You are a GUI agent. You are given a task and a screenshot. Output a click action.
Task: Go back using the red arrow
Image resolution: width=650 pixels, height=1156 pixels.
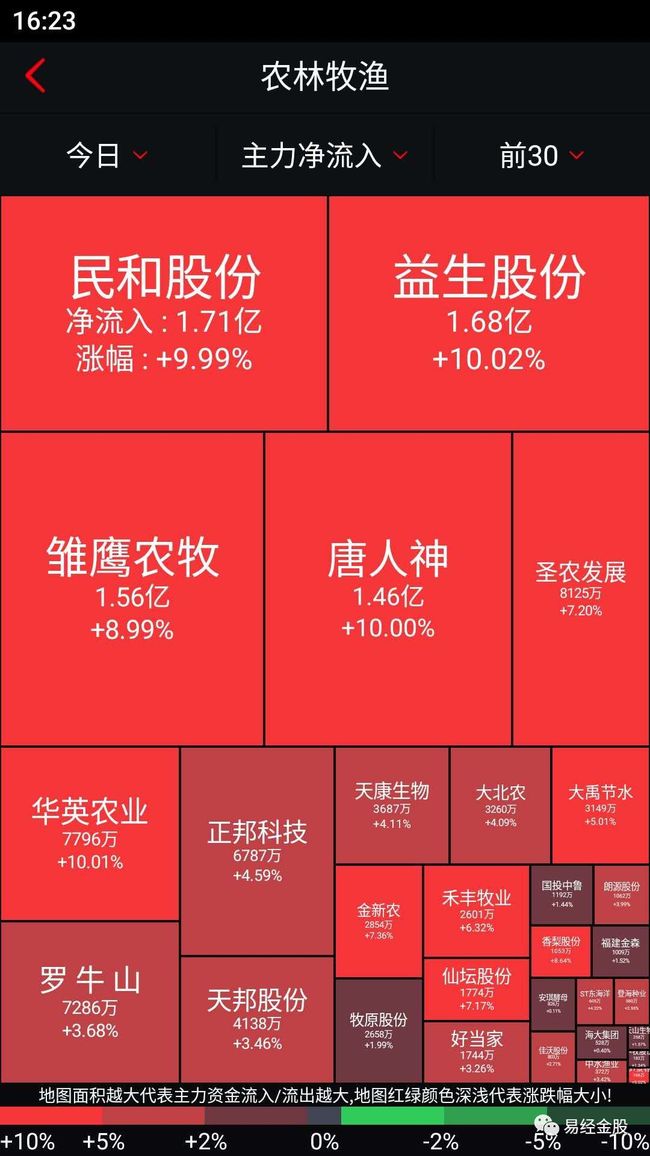click(35, 76)
